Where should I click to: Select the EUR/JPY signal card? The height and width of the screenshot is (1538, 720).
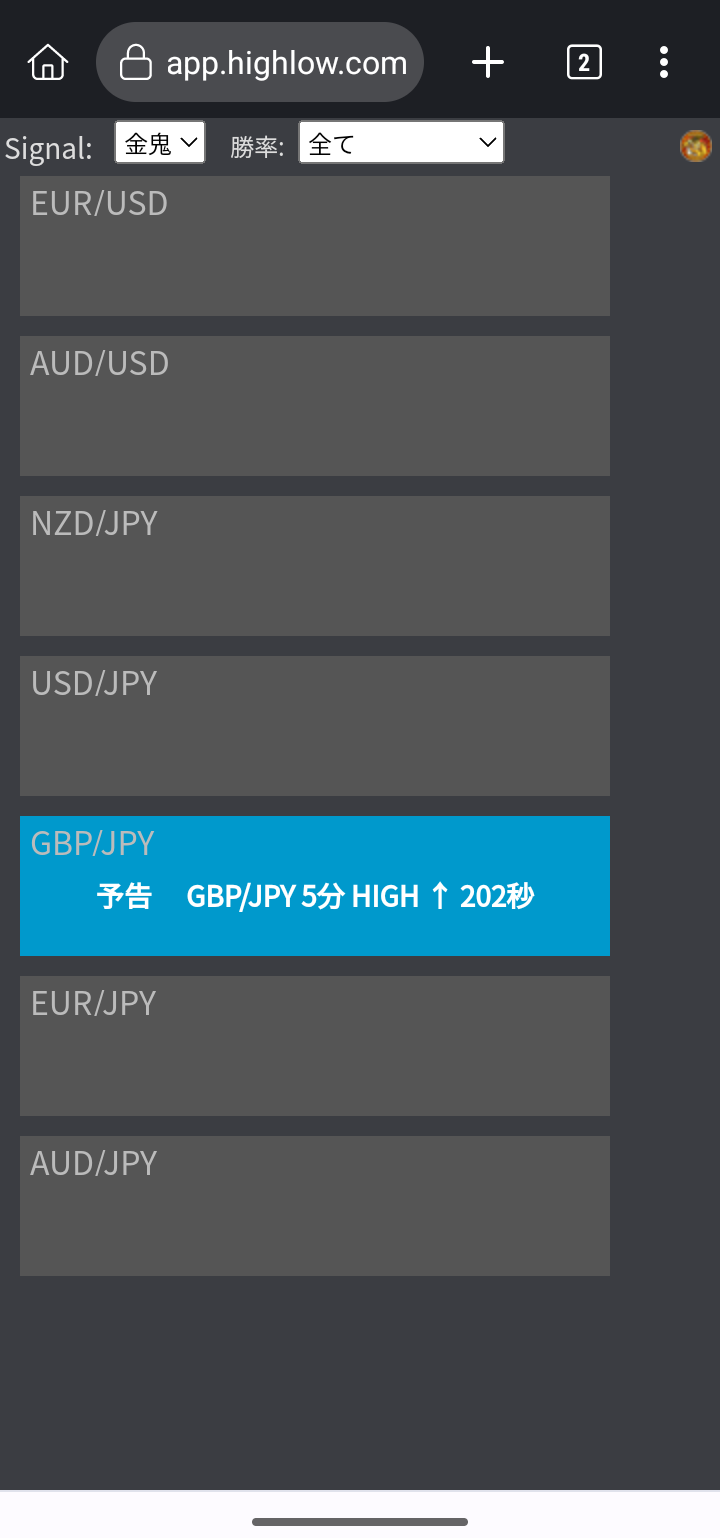pos(315,1046)
